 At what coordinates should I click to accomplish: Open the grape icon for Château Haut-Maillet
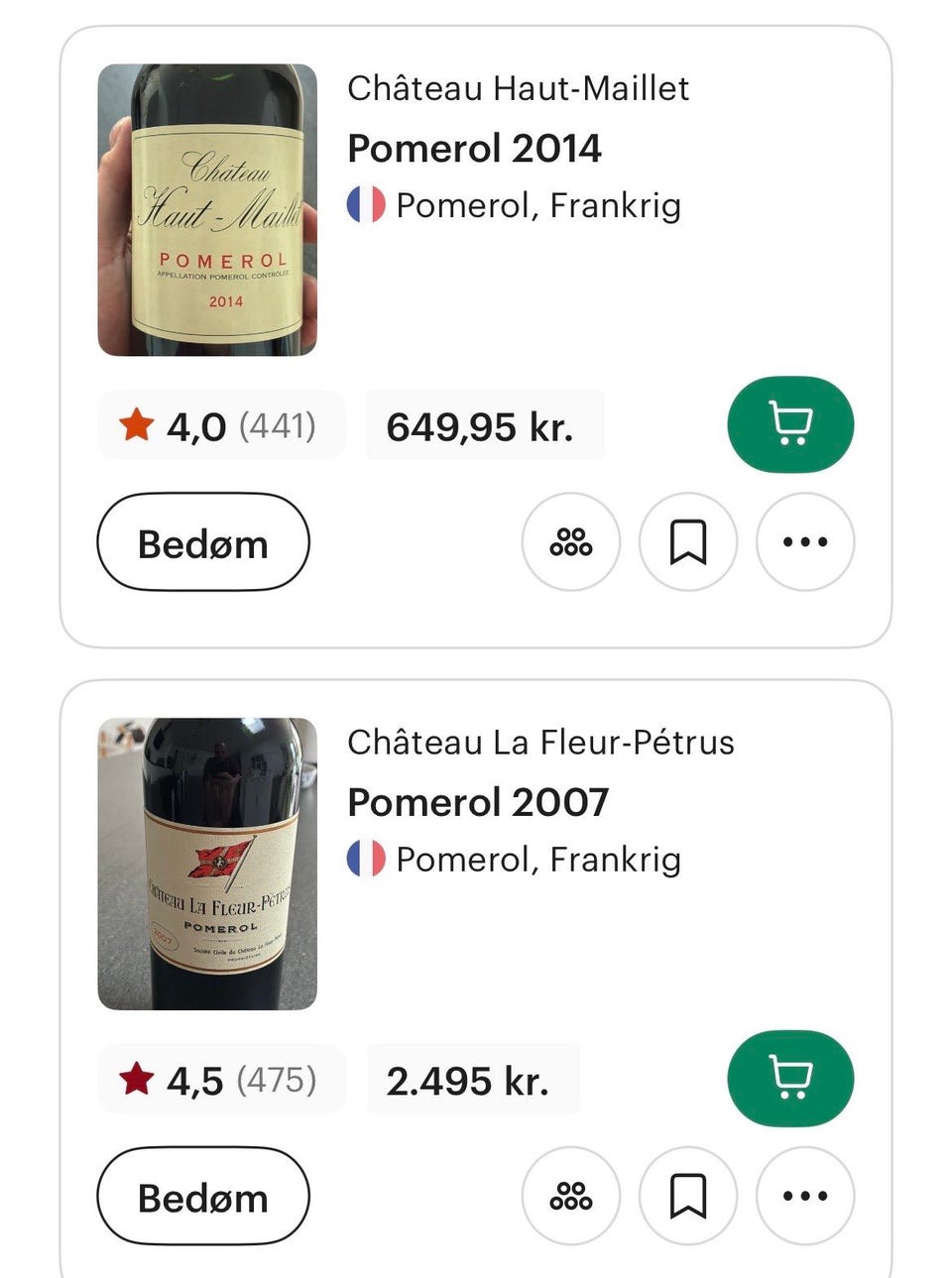tap(571, 542)
